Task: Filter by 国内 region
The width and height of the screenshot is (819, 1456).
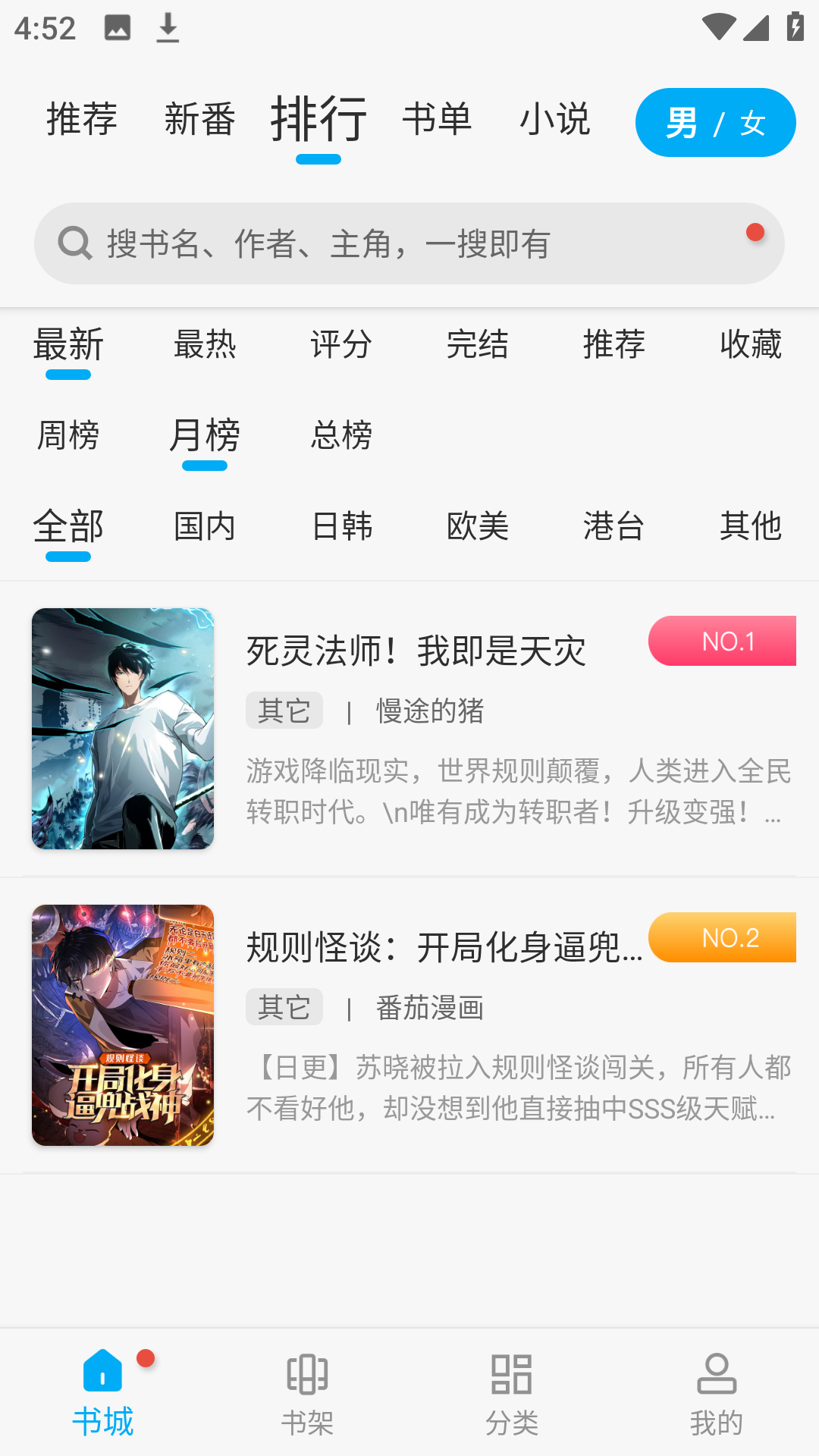Action: [x=205, y=526]
